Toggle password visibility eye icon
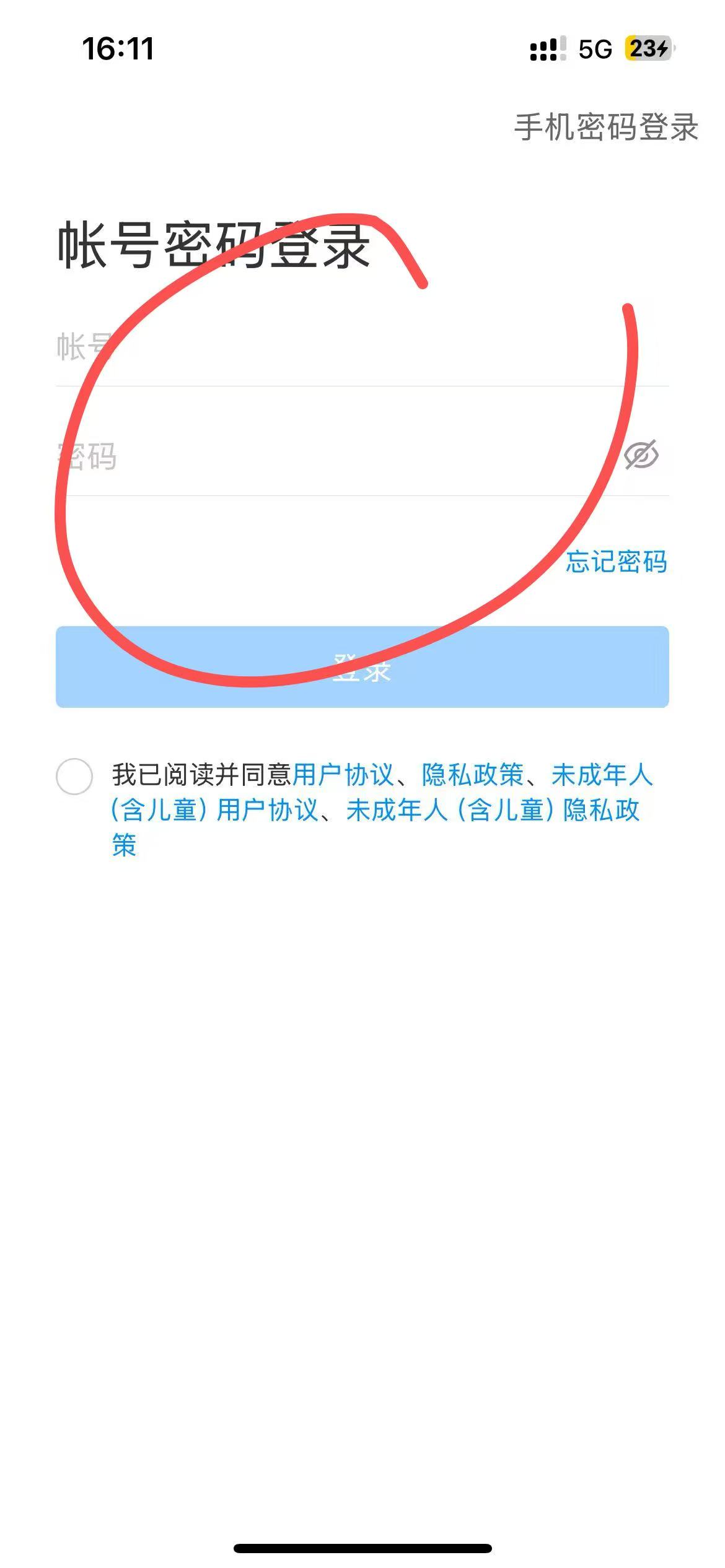Viewport: 725px width, 1568px height. coord(641,456)
